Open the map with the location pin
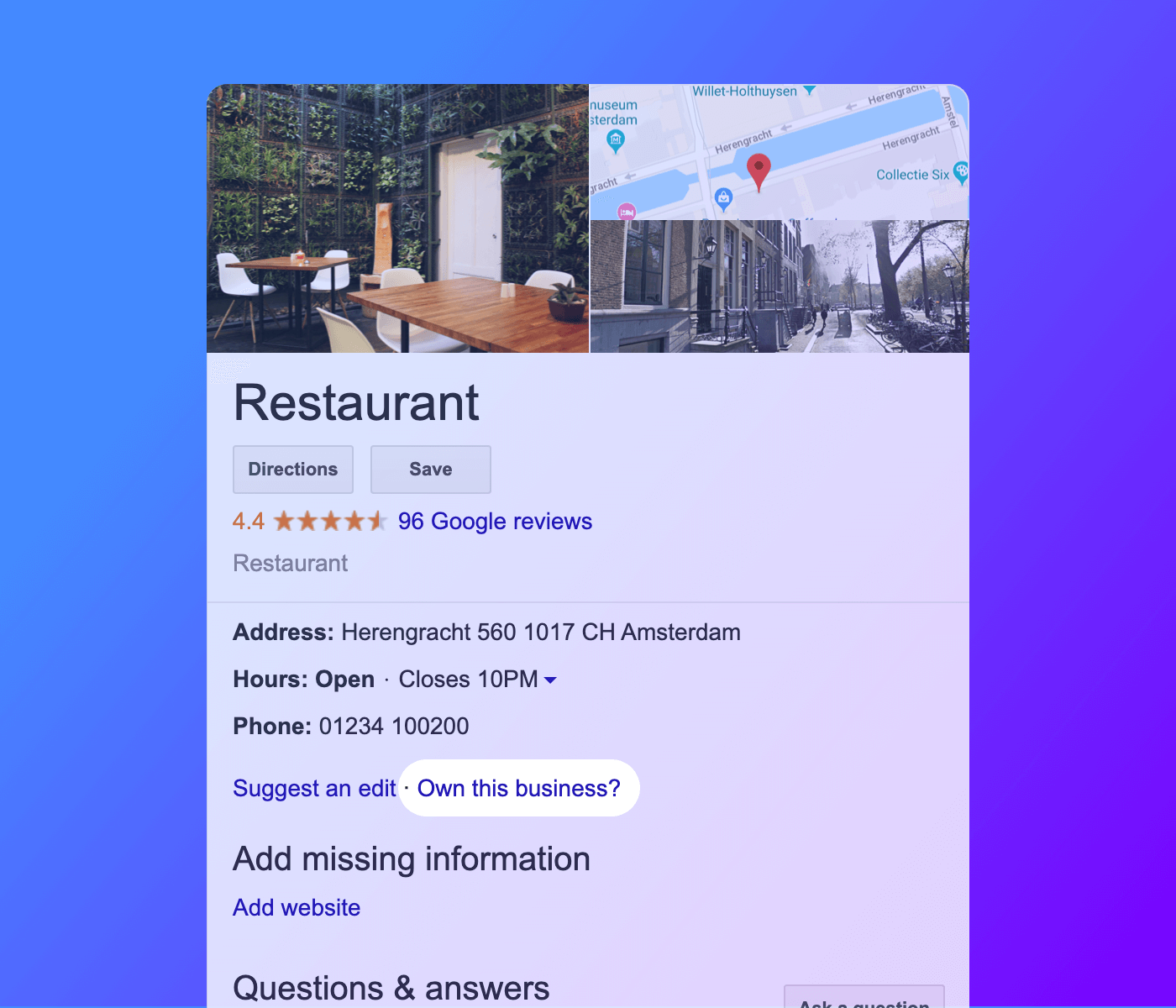 click(780, 151)
